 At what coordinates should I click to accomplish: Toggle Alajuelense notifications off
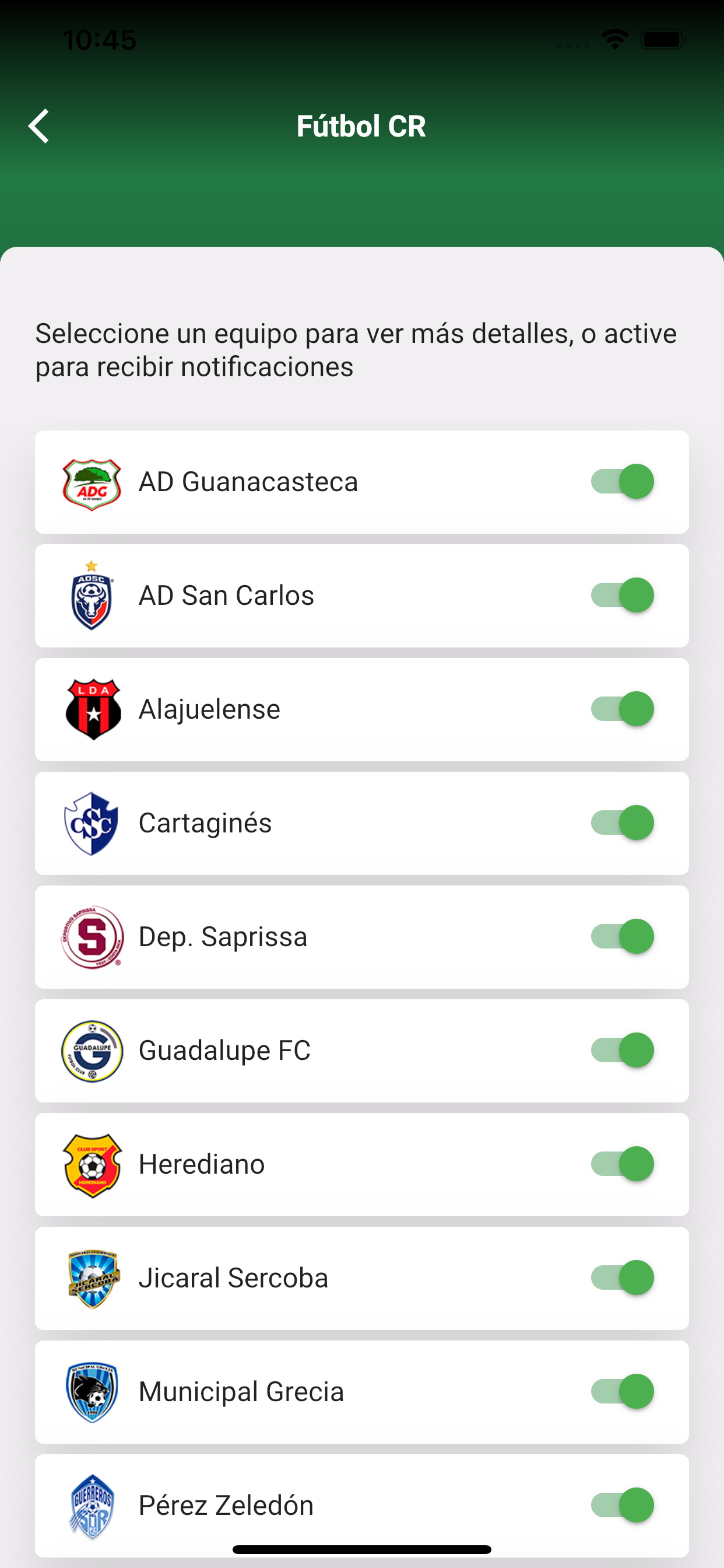coord(622,709)
